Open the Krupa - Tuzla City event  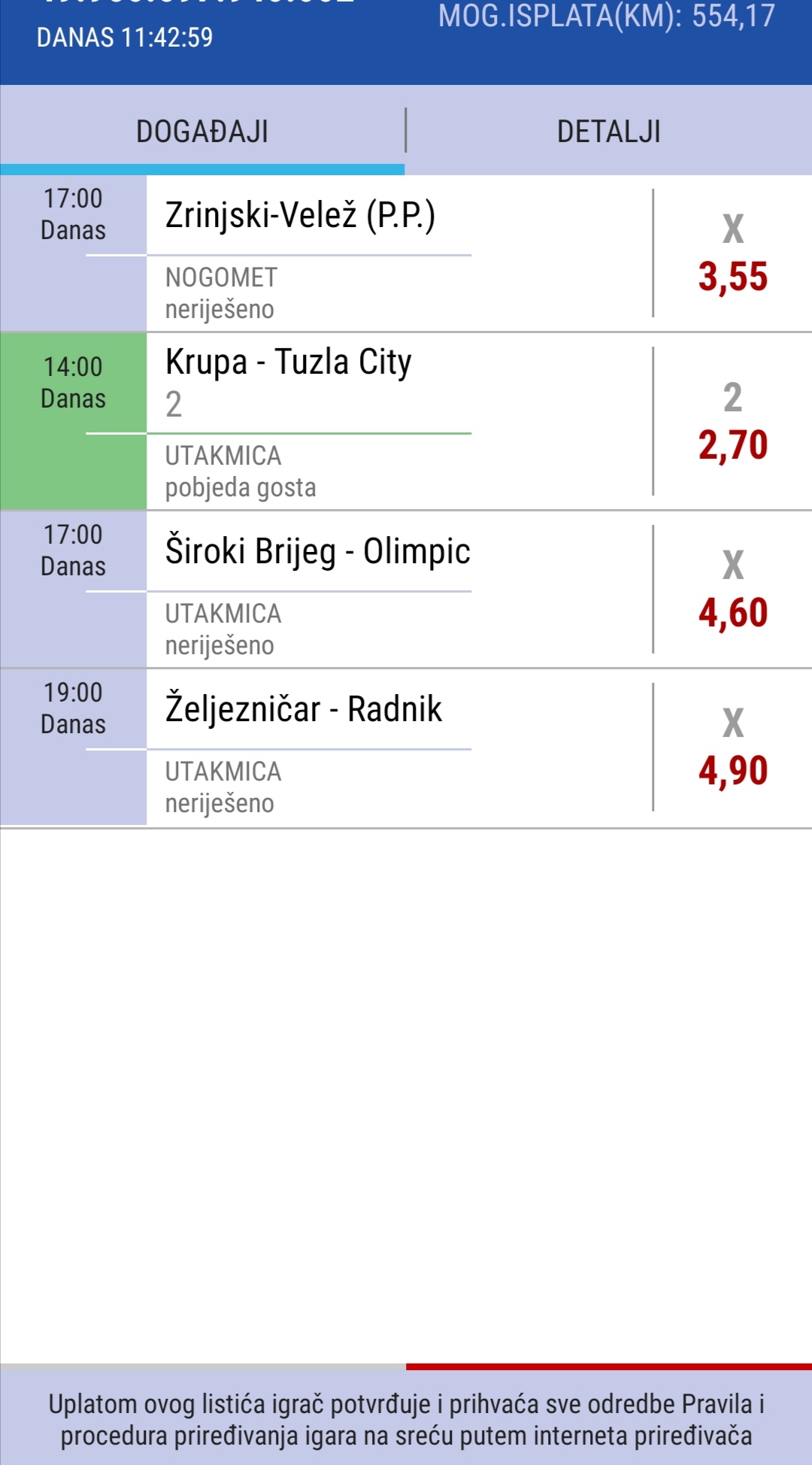click(x=406, y=421)
